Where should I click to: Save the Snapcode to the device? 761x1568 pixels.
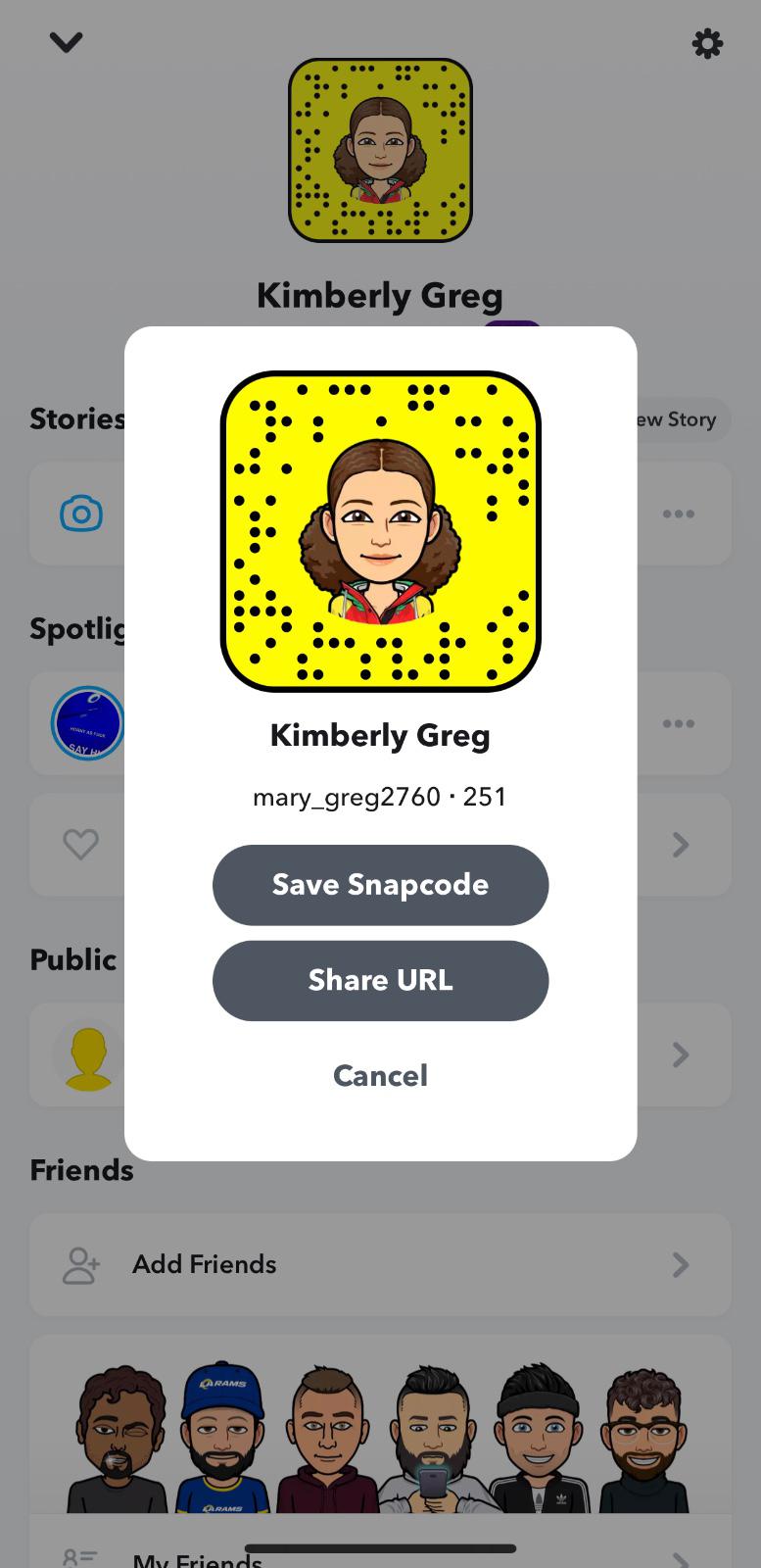(x=380, y=885)
